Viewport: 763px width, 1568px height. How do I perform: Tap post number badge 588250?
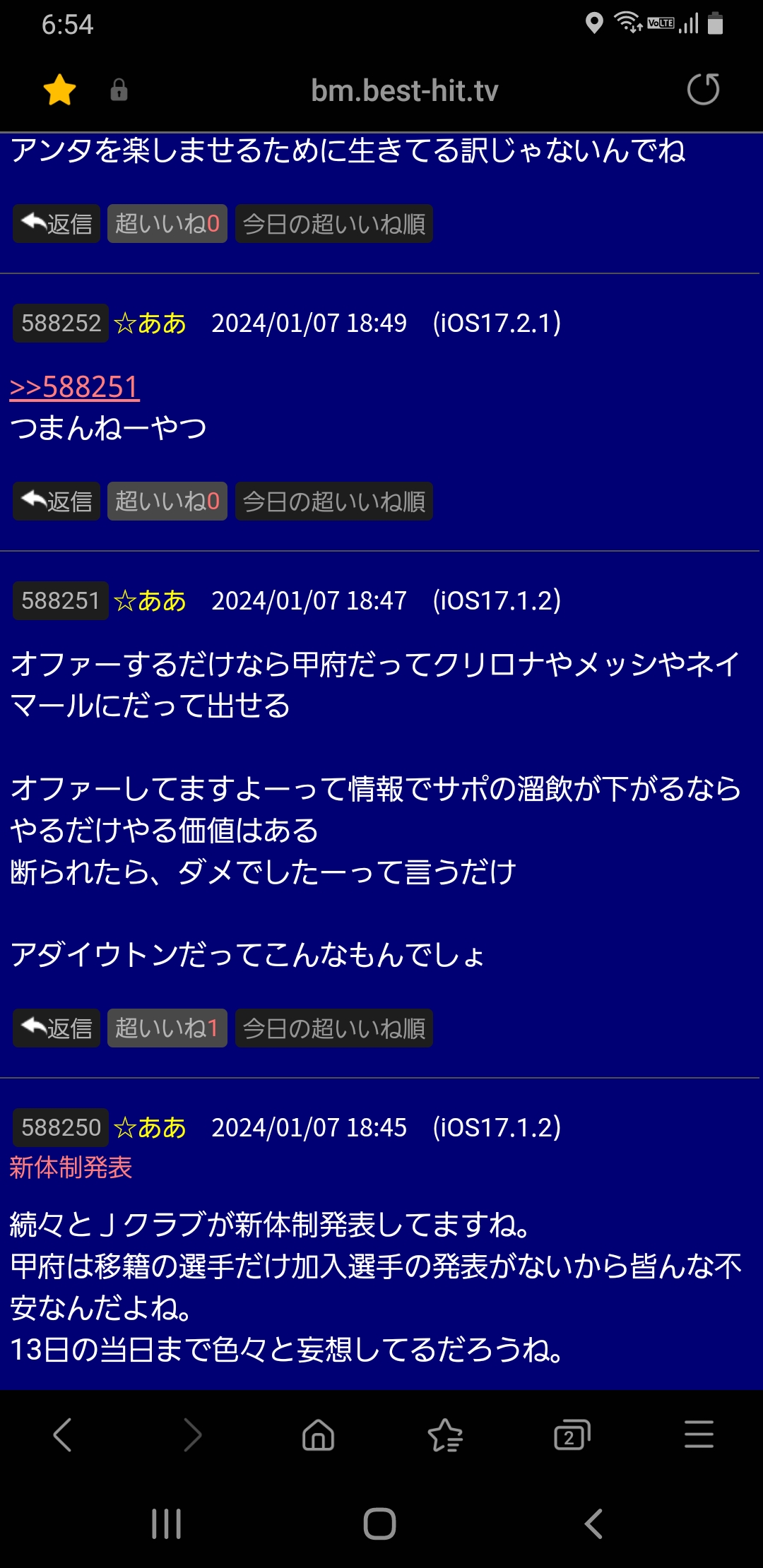[x=61, y=1128]
